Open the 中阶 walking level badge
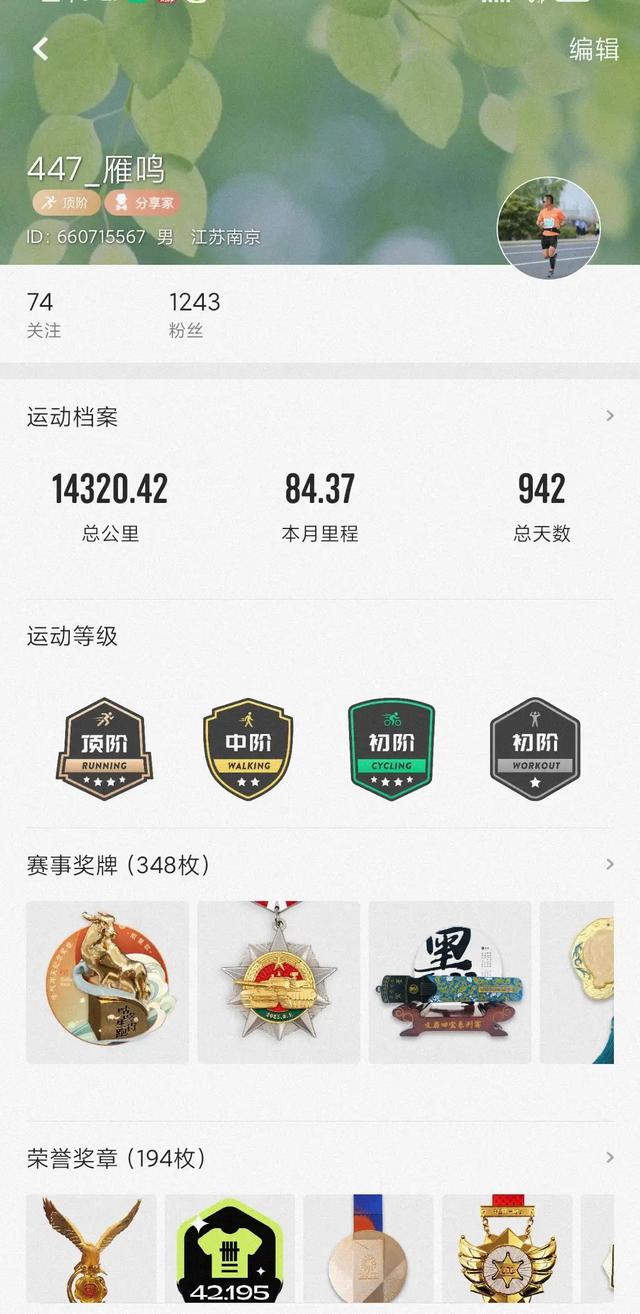The width and height of the screenshot is (640, 1314). pyautogui.click(x=248, y=749)
